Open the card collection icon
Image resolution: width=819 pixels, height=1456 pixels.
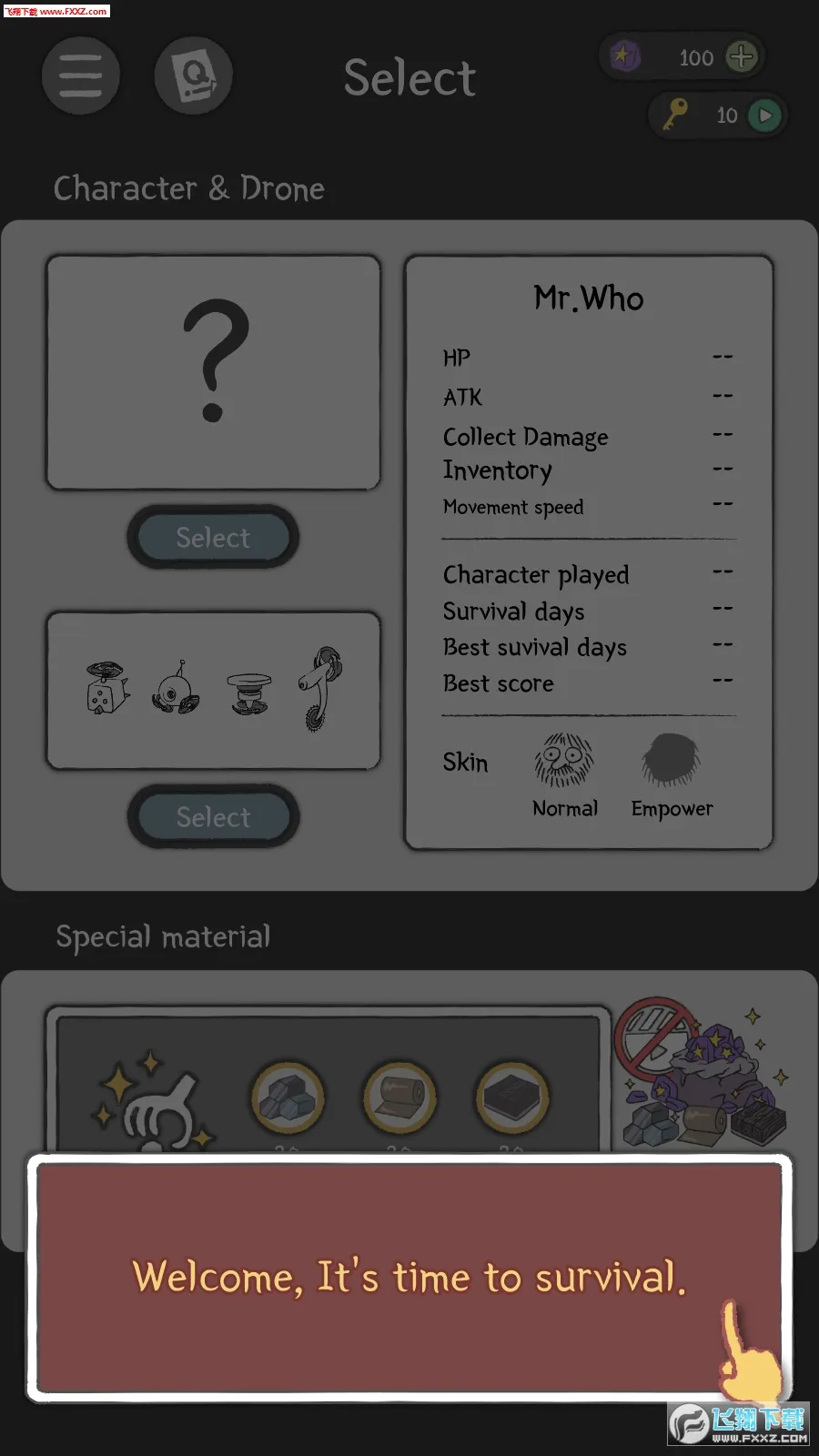193,76
